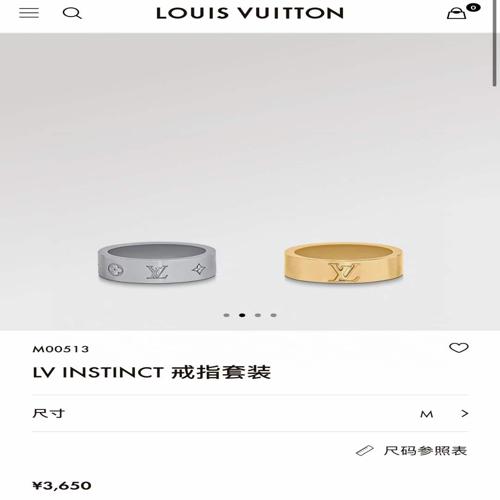Add LV Instinct ring set to wishlist

[x=459, y=348]
